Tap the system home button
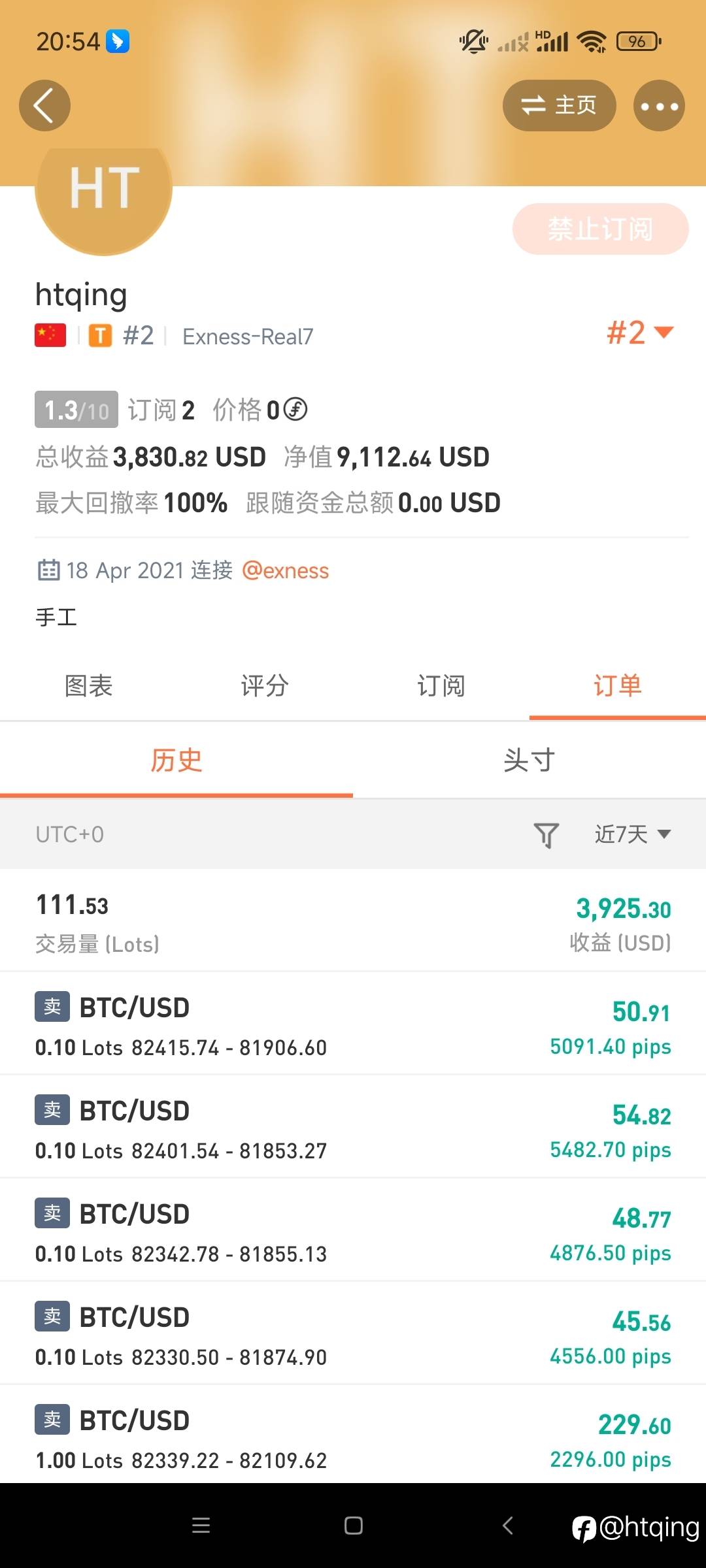706x1568 pixels. (x=354, y=1526)
